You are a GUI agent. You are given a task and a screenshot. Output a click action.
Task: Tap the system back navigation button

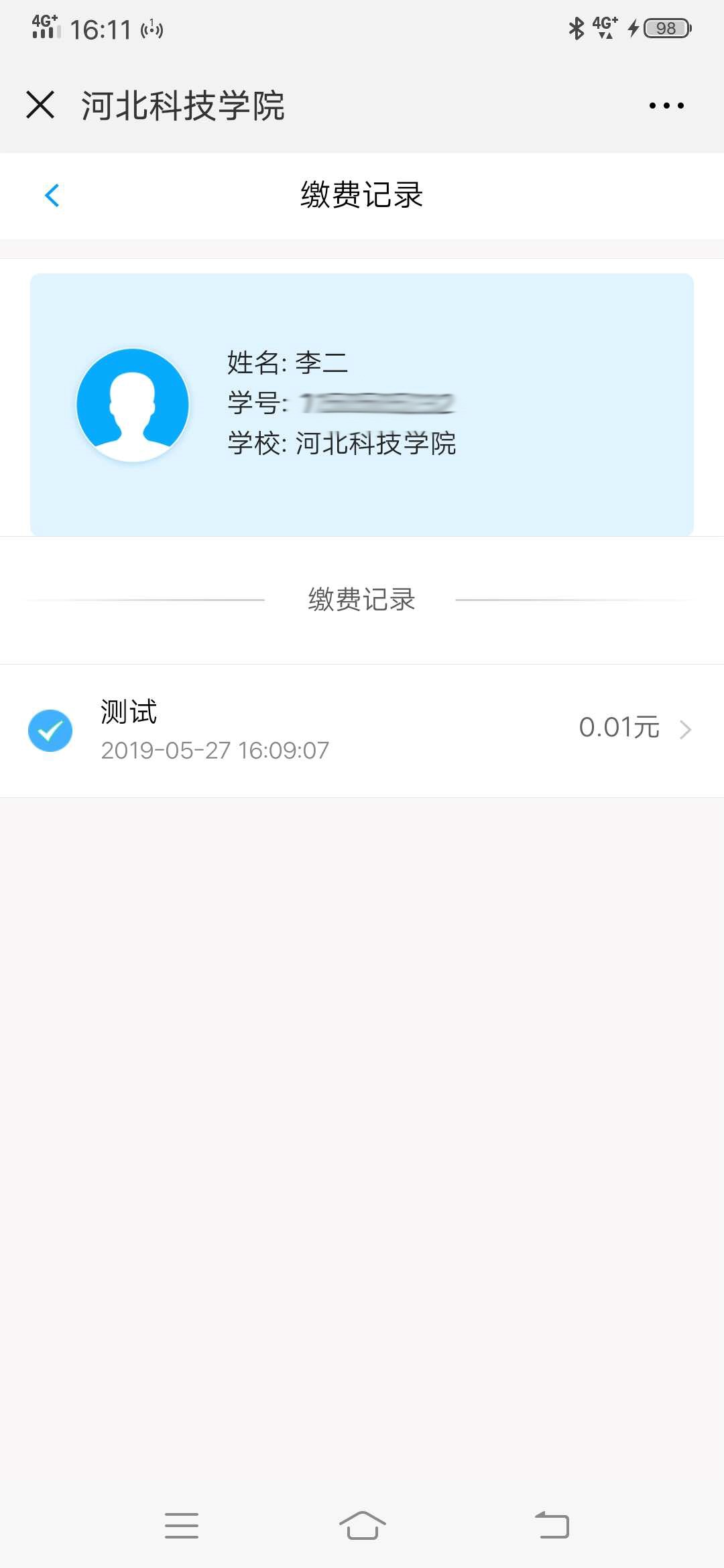click(552, 1526)
